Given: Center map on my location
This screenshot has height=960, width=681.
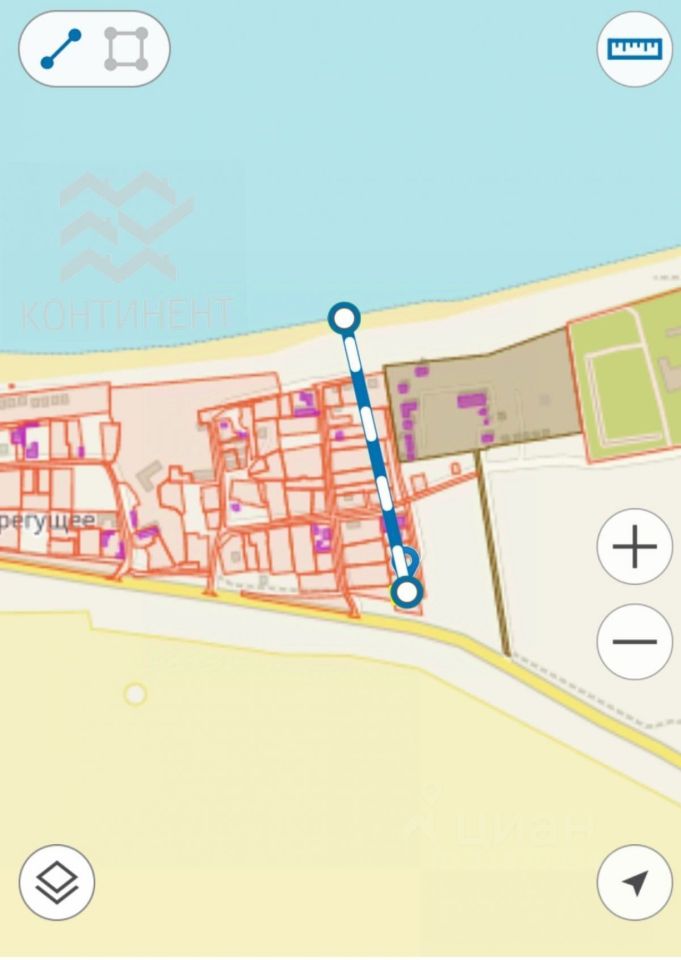Looking at the screenshot, I should click(634, 883).
